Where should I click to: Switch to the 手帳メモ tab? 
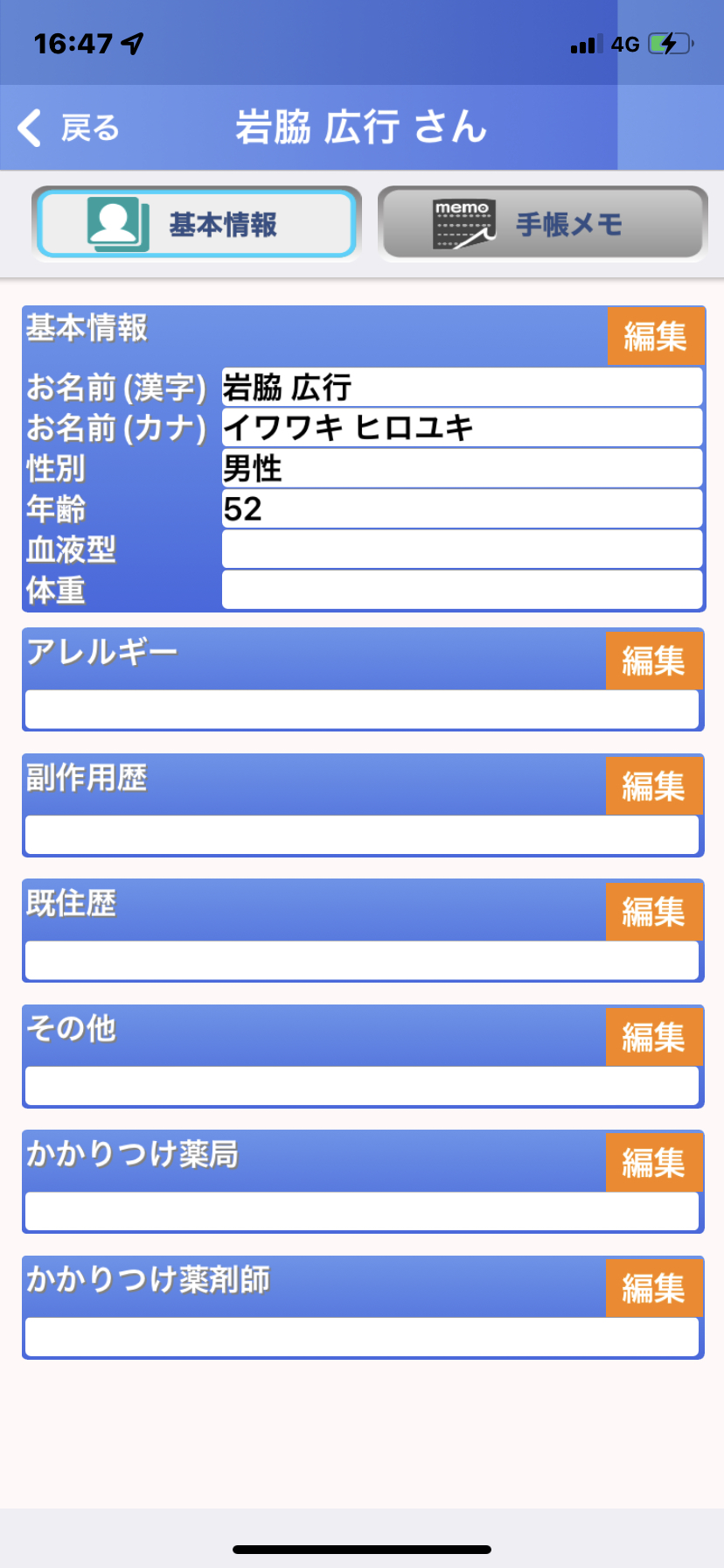(x=542, y=224)
